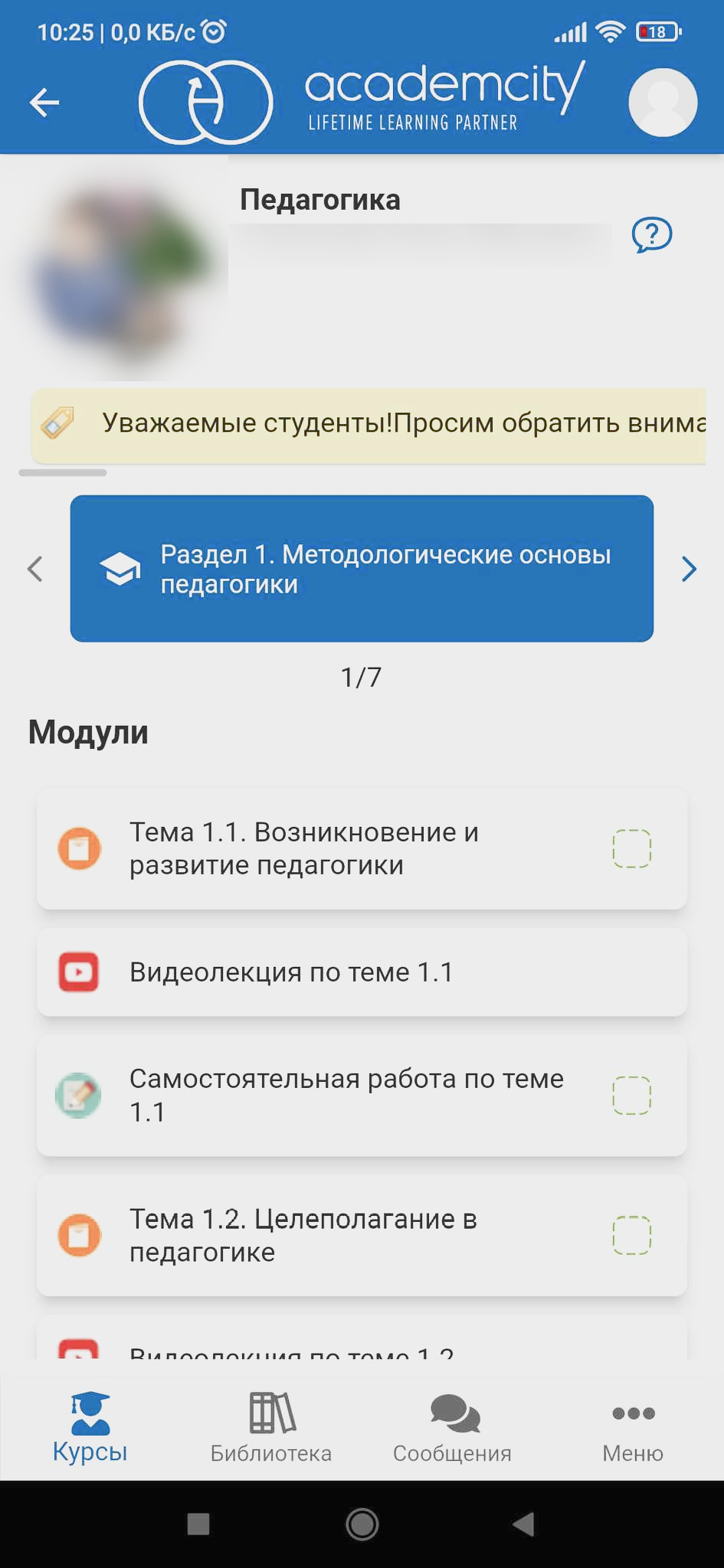The height and width of the screenshot is (1568, 724).
Task: Open Раздел 1. Методологические основы педагогики
Action: (x=362, y=569)
